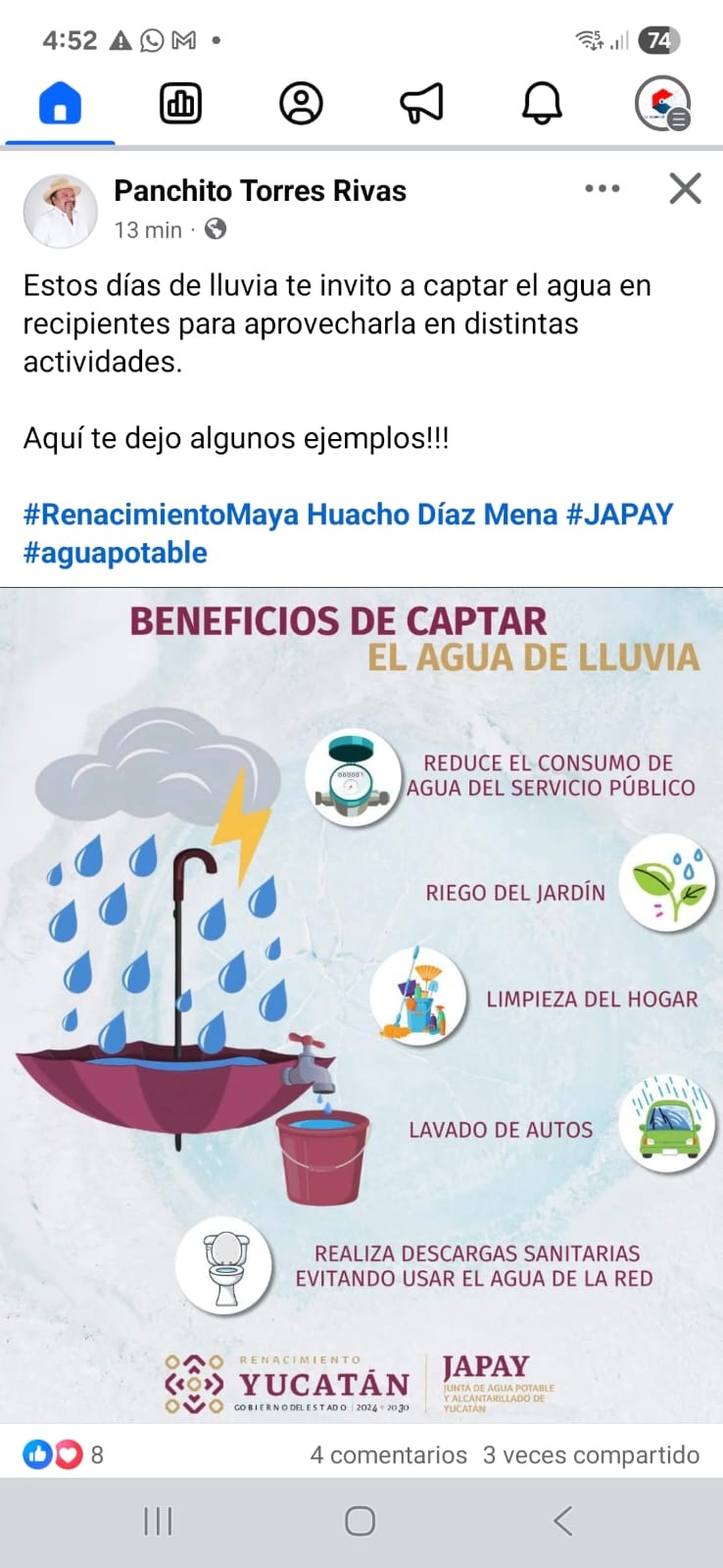This screenshot has height=1568, width=723.
Task: Open the #aguapotable hashtag
Action: click(x=116, y=553)
